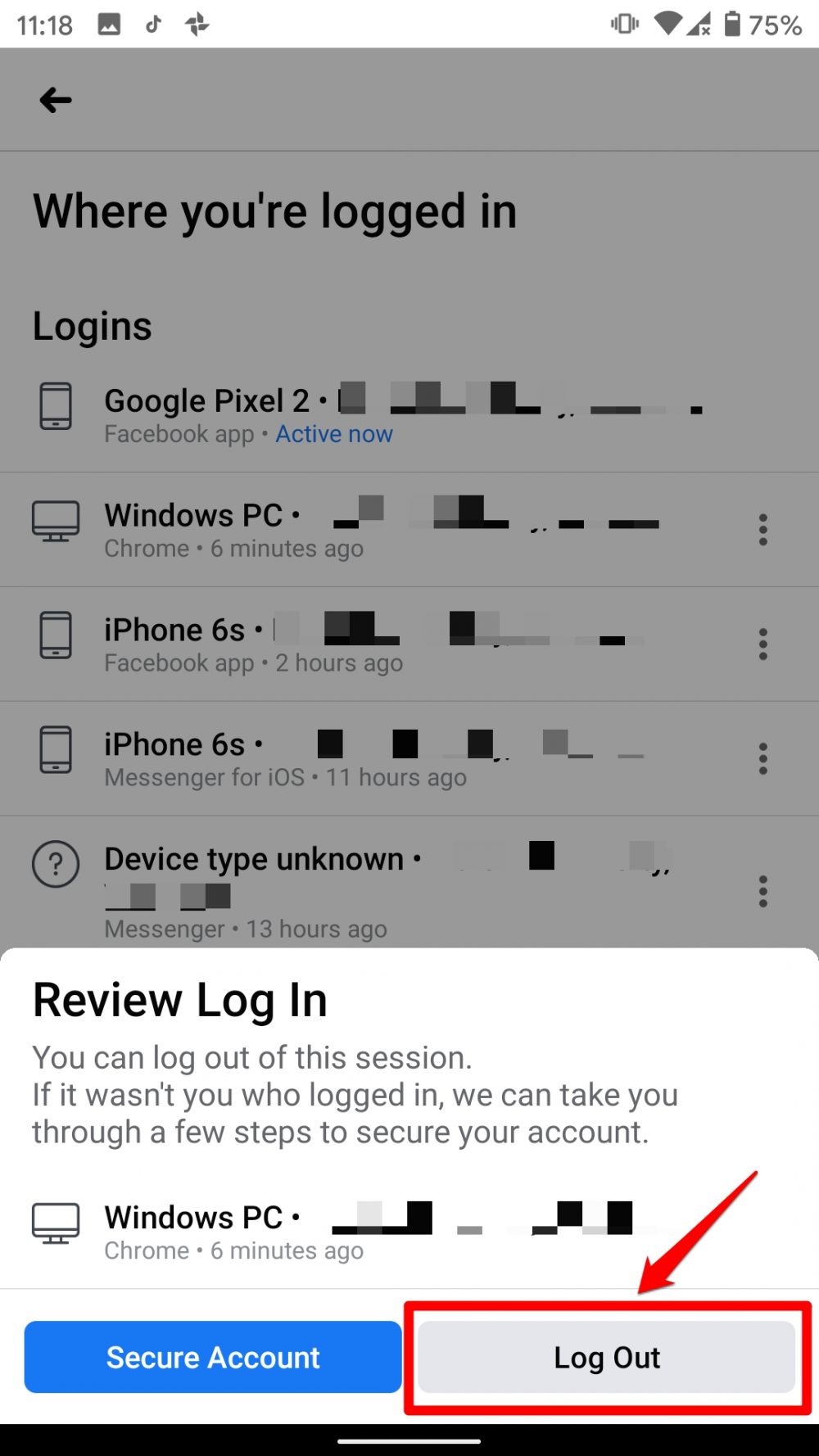
Task: Click the Active now link under Google Pixel 2
Action: [x=334, y=433]
